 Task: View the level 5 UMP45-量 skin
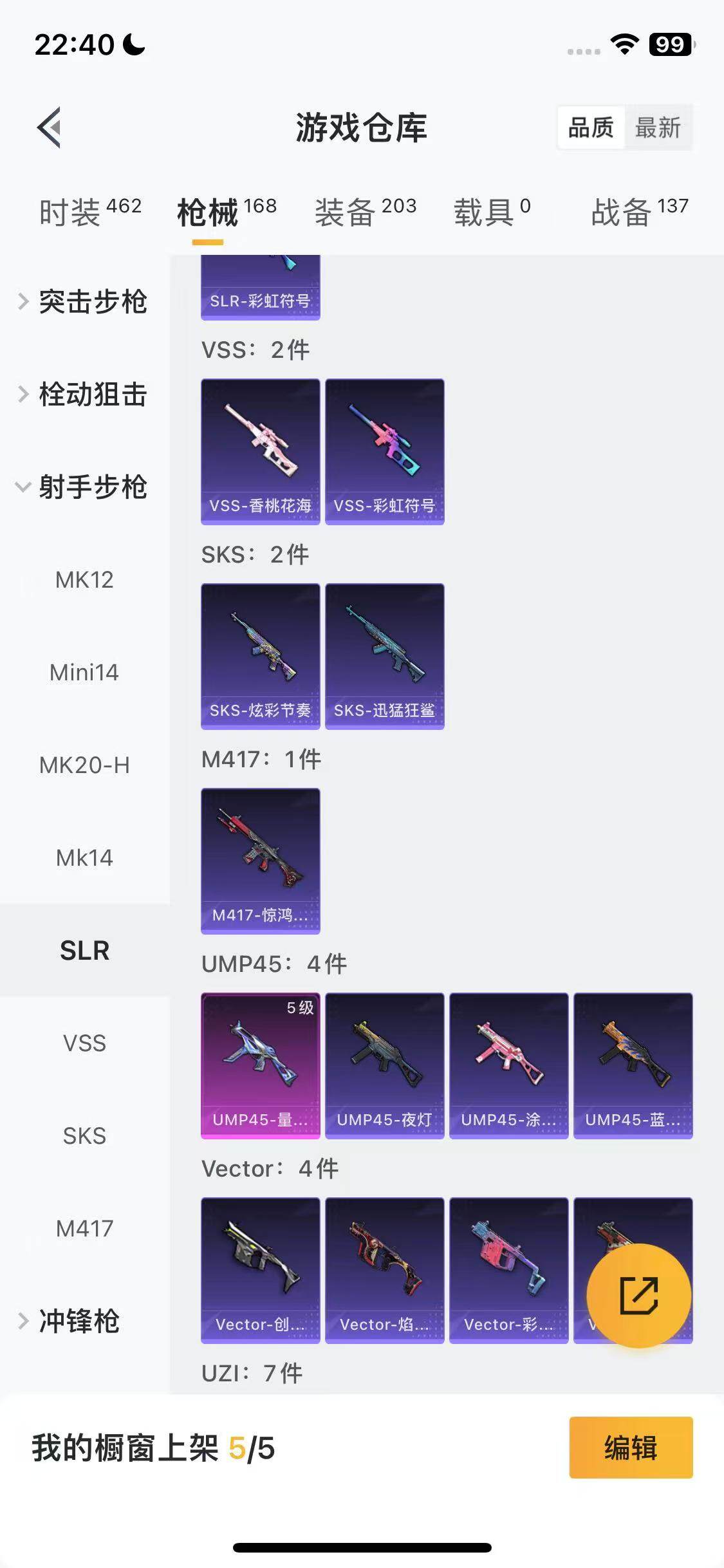pyautogui.click(x=260, y=1065)
